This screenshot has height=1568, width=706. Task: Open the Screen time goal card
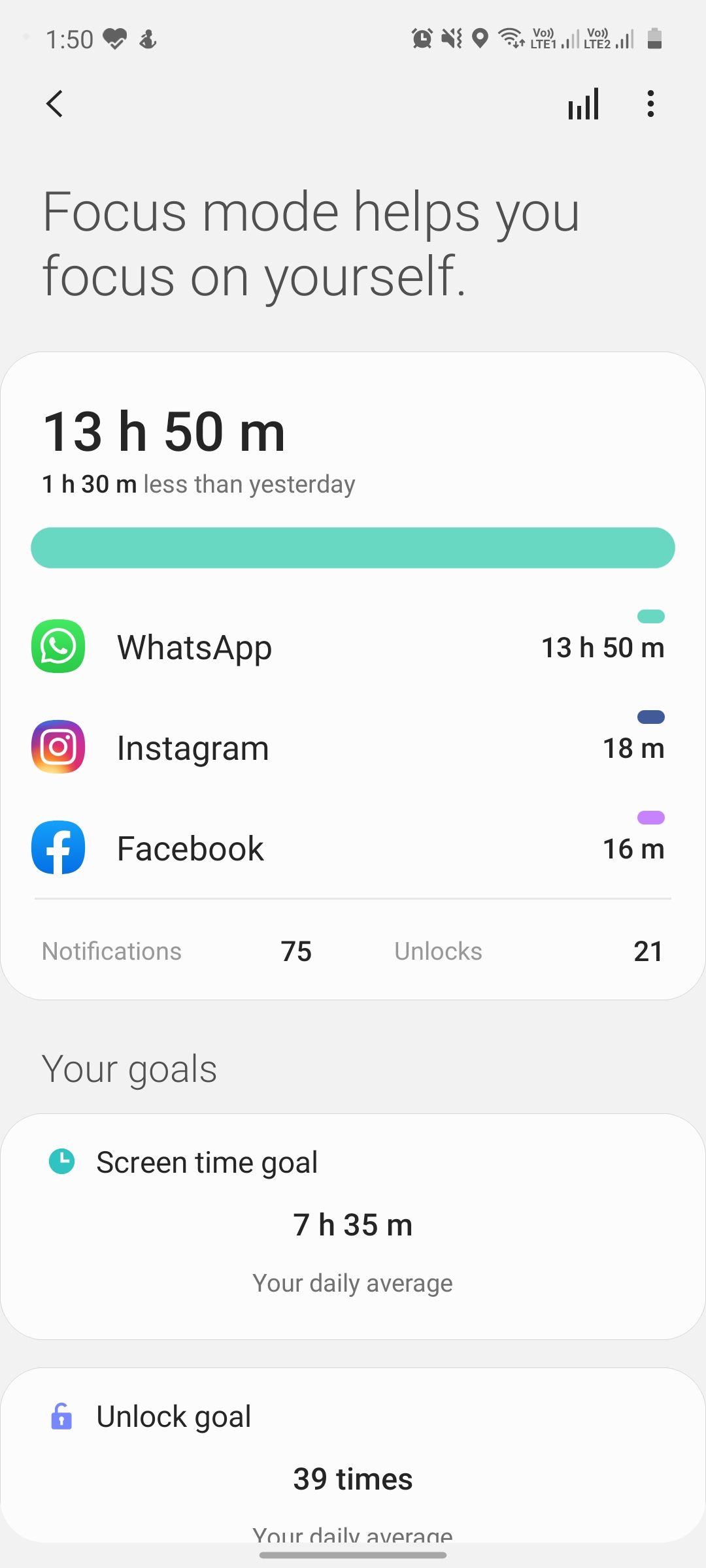point(353,1225)
